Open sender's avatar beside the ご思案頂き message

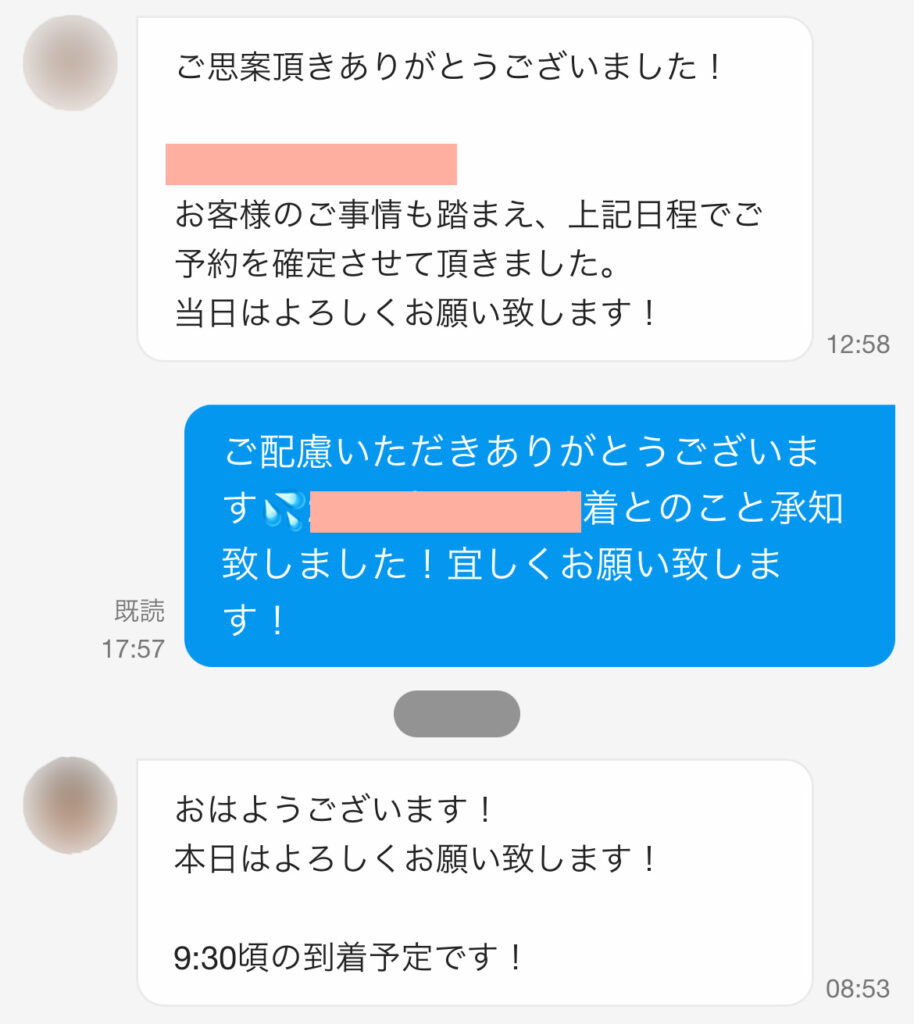click(70, 63)
